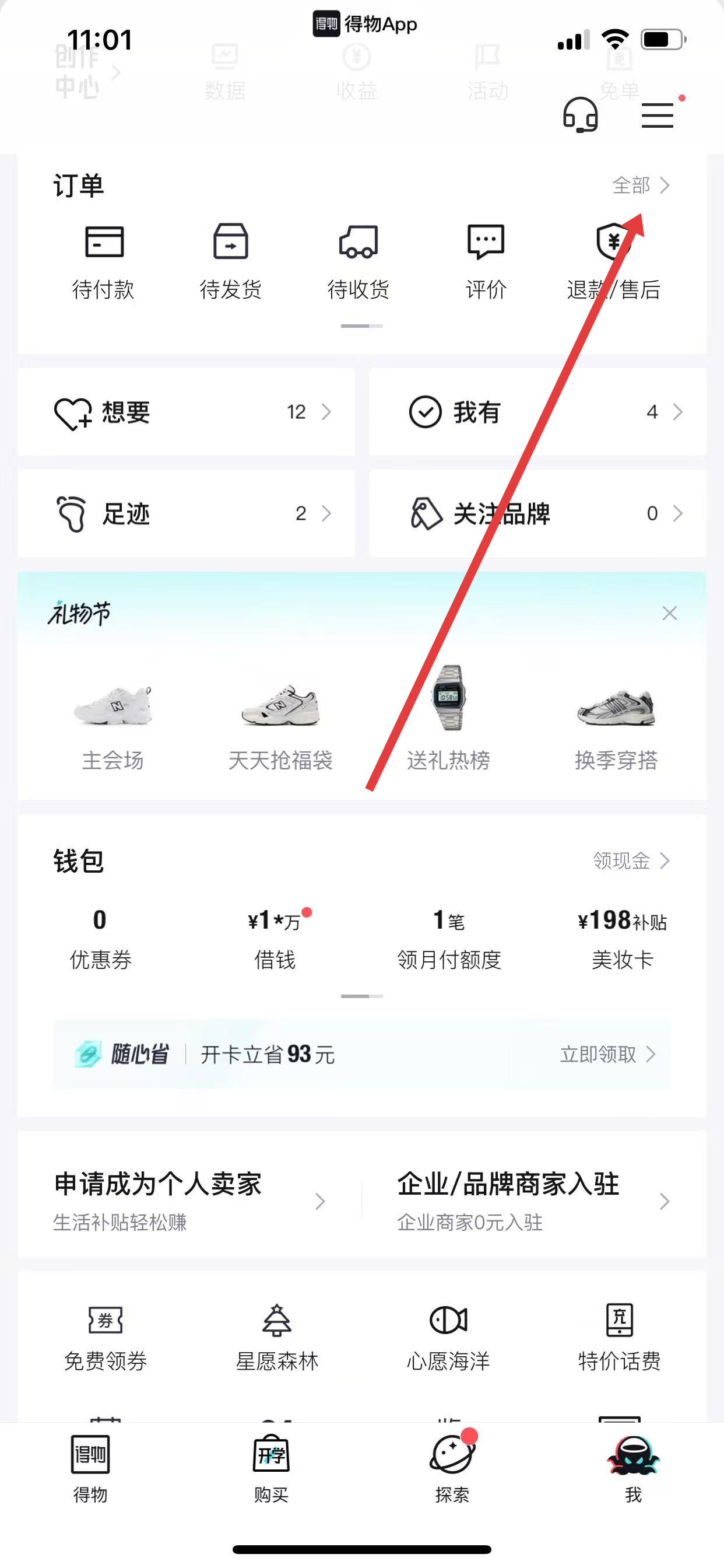The height and width of the screenshot is (1568, 724).
Task: Open 关注品牌 followed brands
Action: pyautogui.click(x=537, y=513)
